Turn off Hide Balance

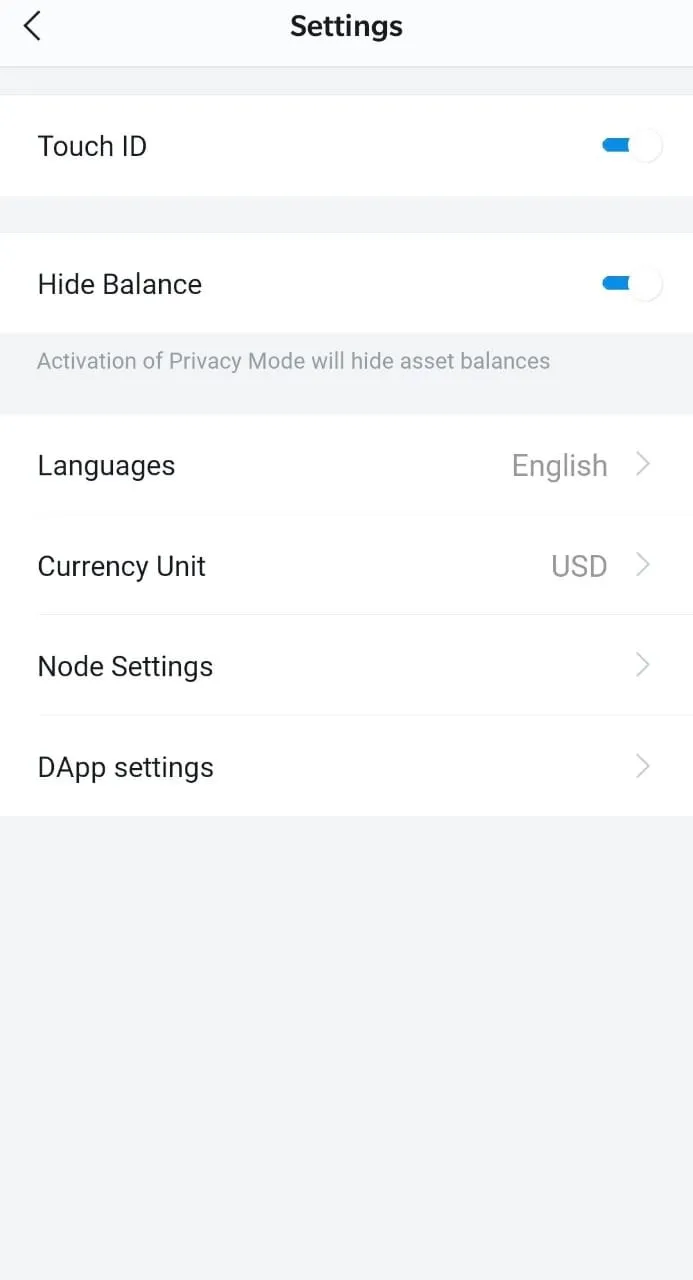point(631,284)
